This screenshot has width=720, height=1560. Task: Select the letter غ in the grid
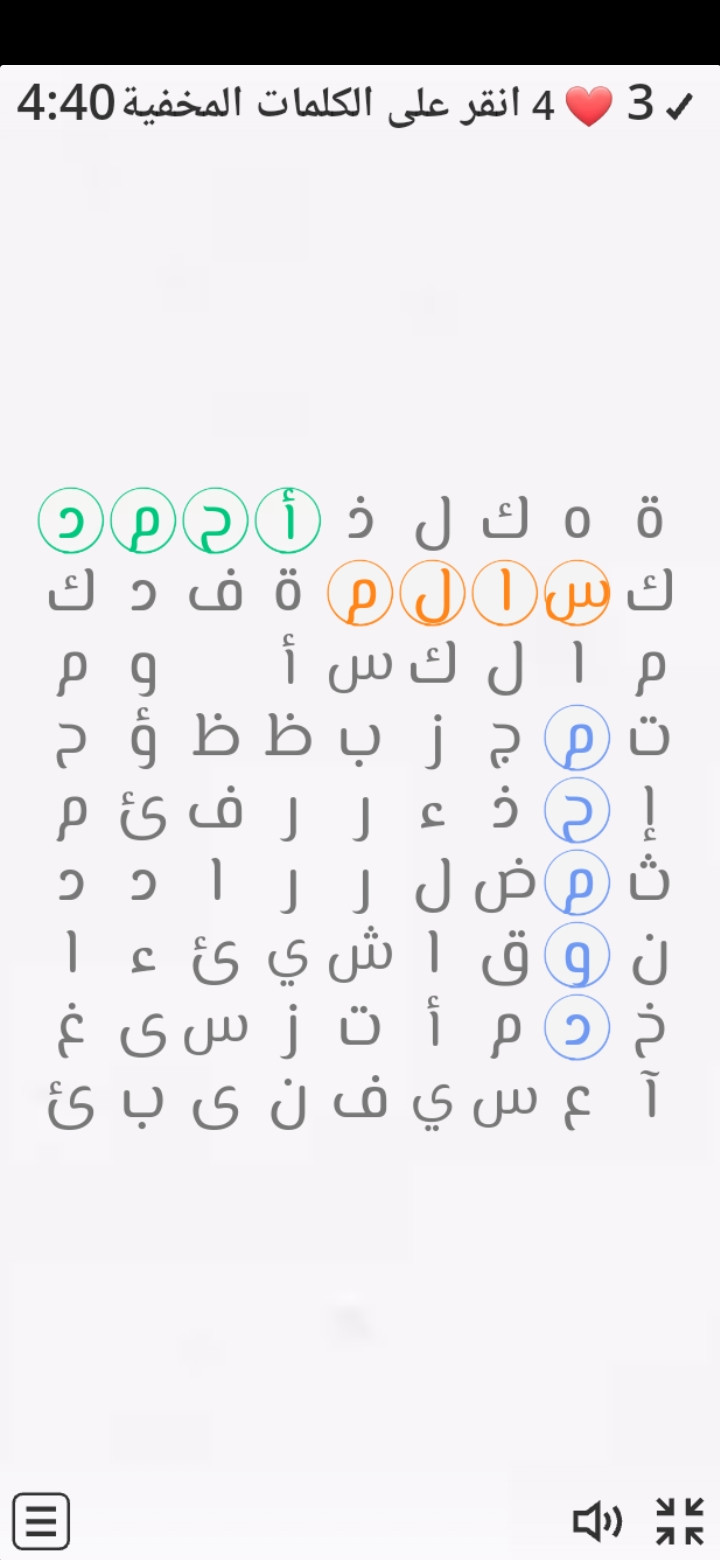(71, 1031)
